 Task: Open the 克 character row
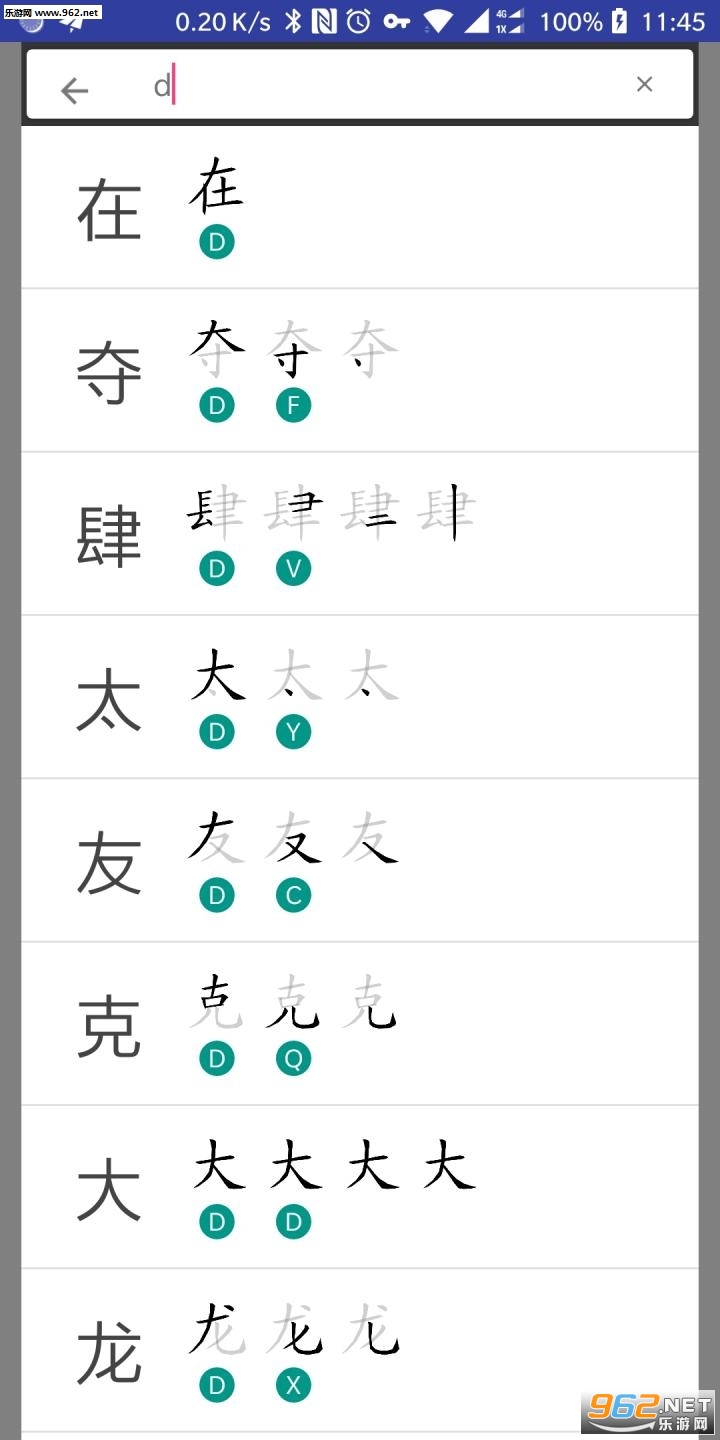(x=360, y=1023)
